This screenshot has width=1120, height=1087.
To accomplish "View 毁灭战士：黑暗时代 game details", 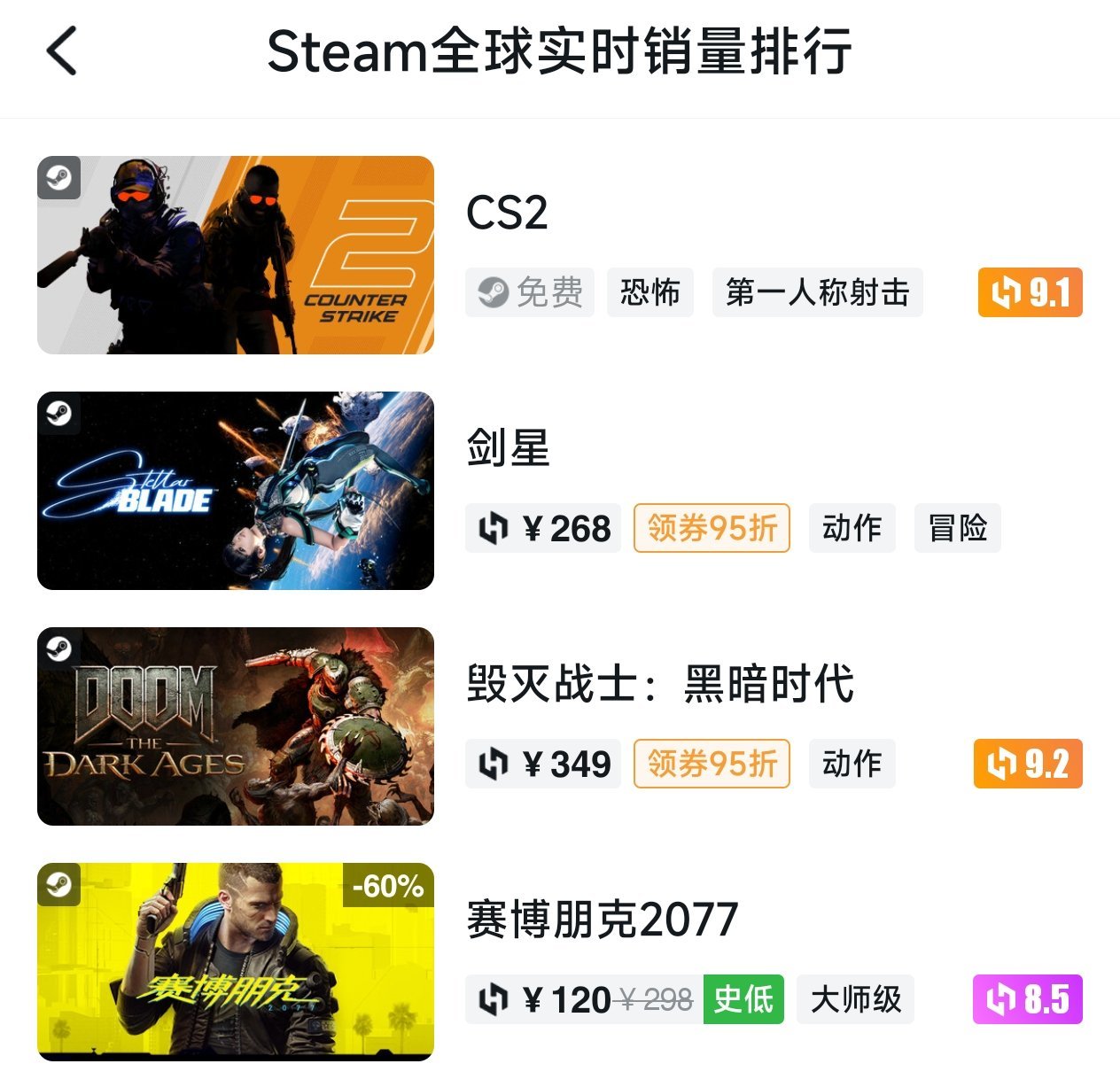I will coord(660,684).
